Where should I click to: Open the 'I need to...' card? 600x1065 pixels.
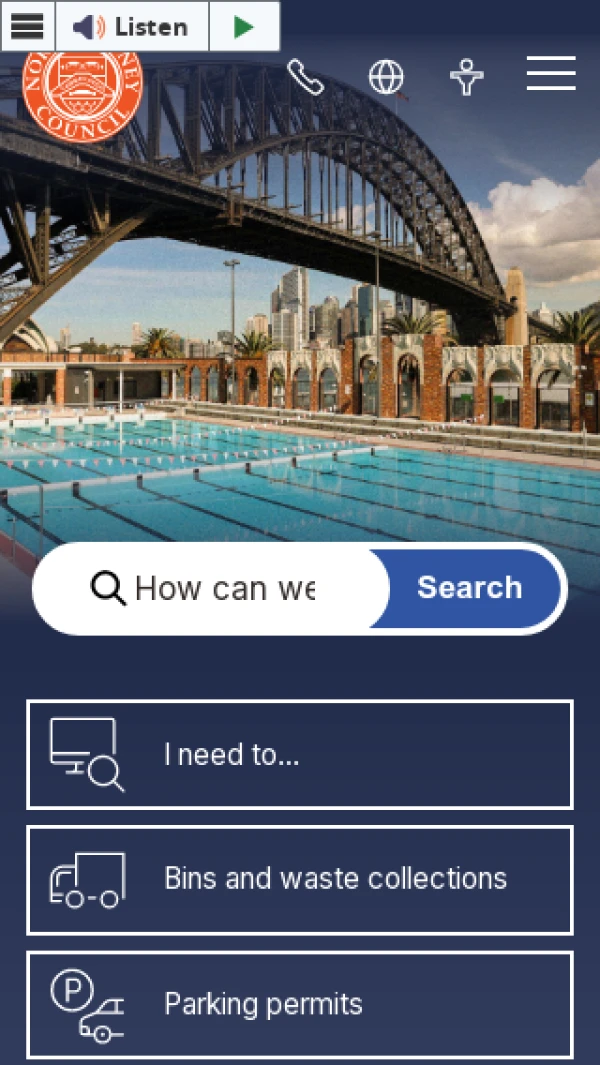[300, 755]
